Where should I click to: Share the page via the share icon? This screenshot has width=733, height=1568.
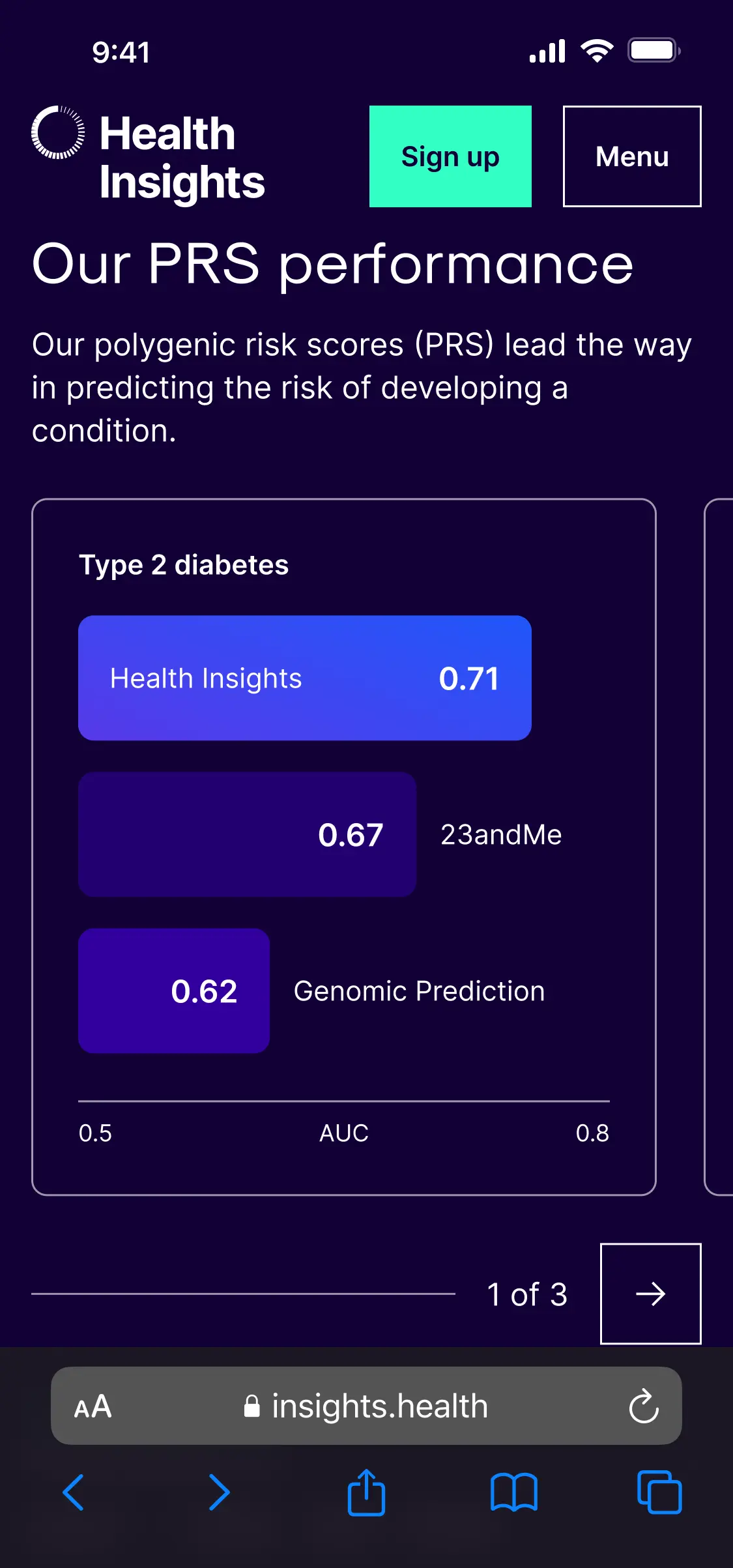(366, 1492)
